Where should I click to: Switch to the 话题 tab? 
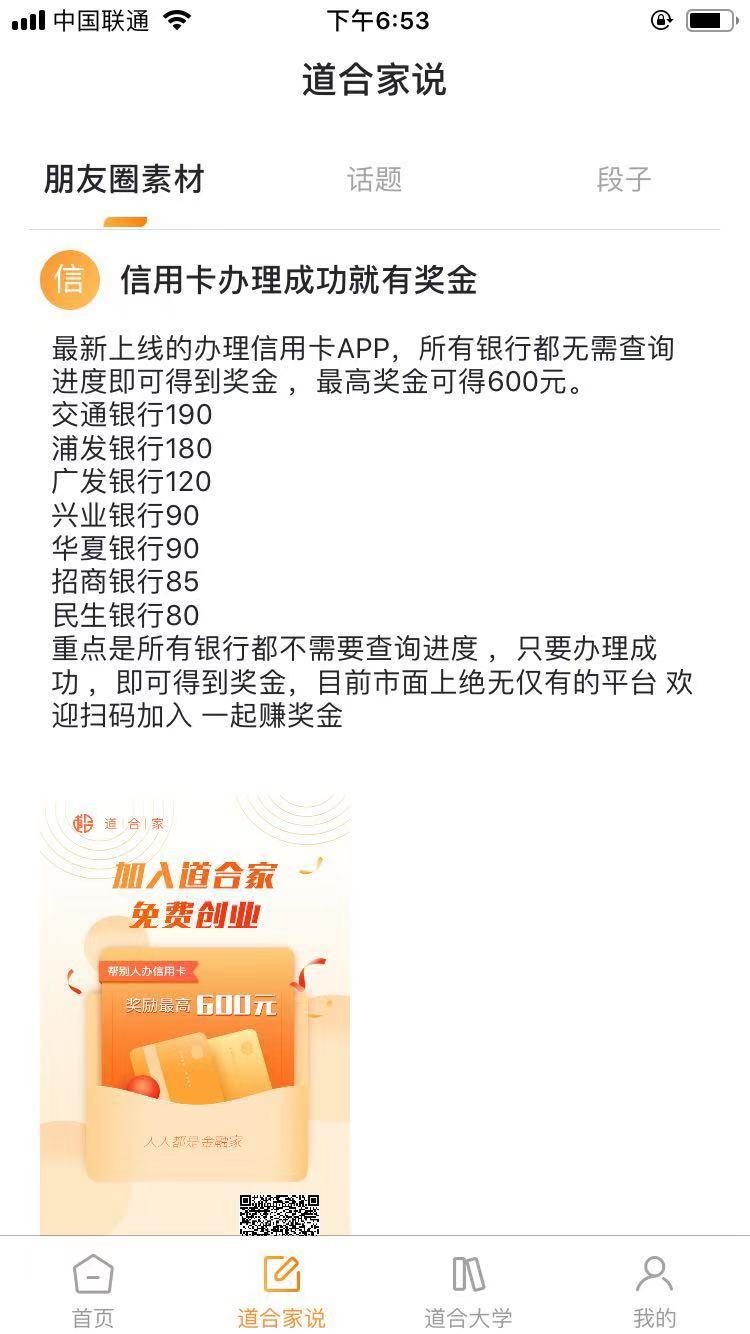(x=374, y=180)
